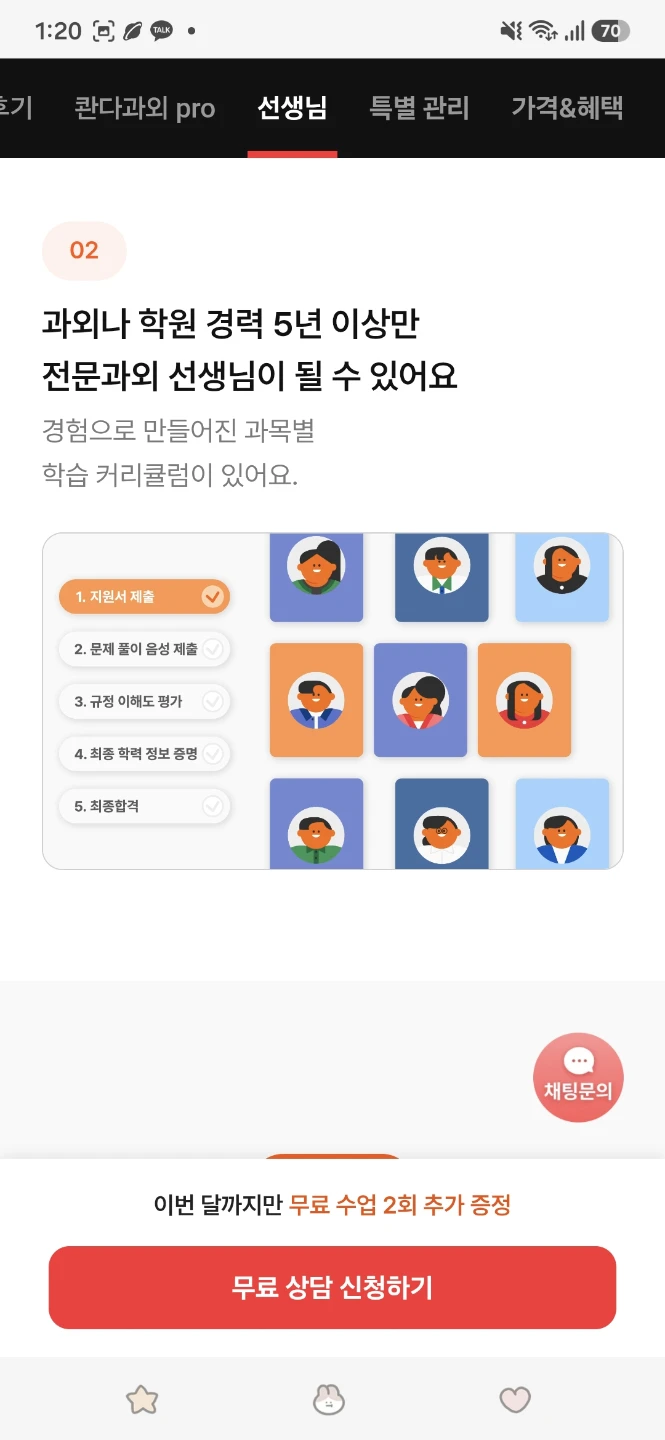Select the 선생님 tab
The height and width of the screenshot is (1440, 665).
pos(292,108)
